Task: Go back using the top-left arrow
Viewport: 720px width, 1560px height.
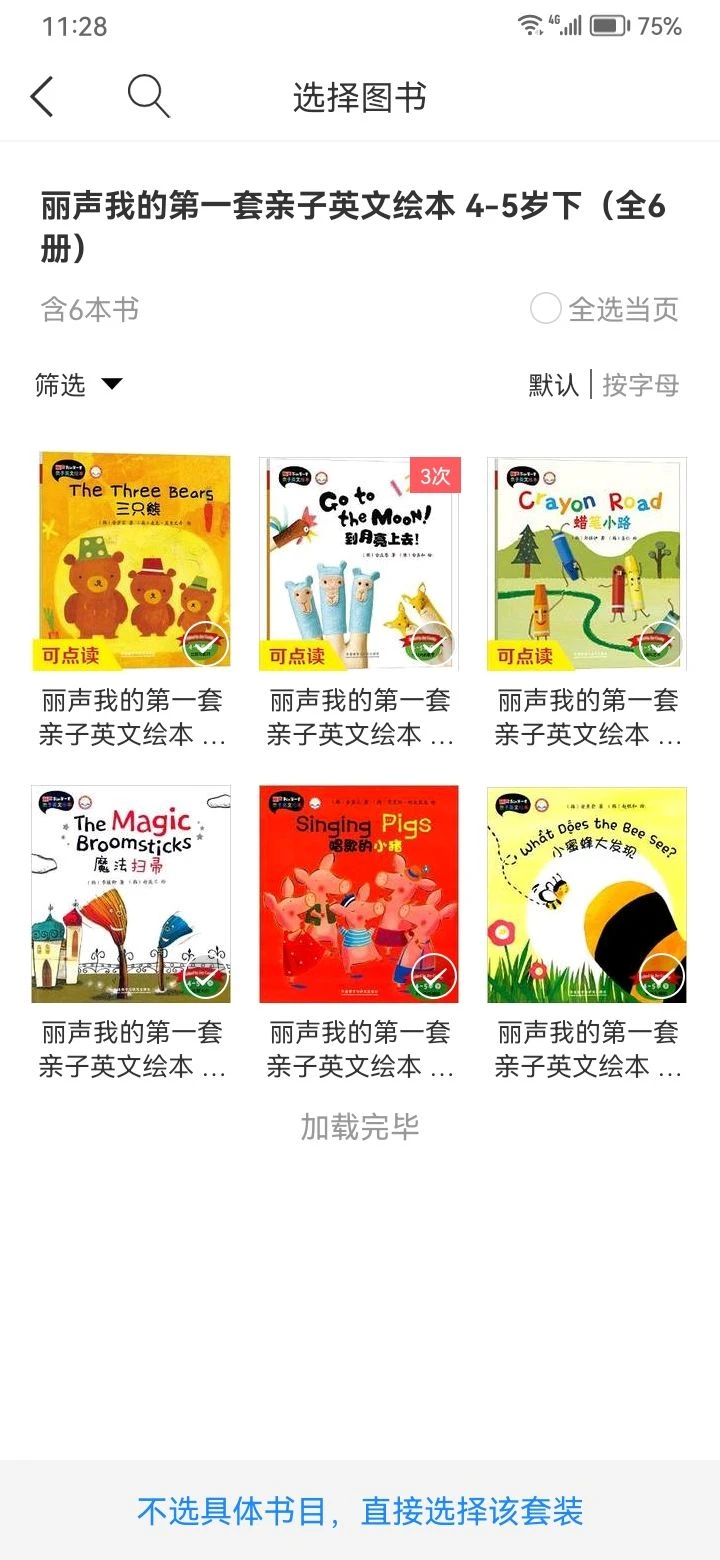Action: point(42,97)
